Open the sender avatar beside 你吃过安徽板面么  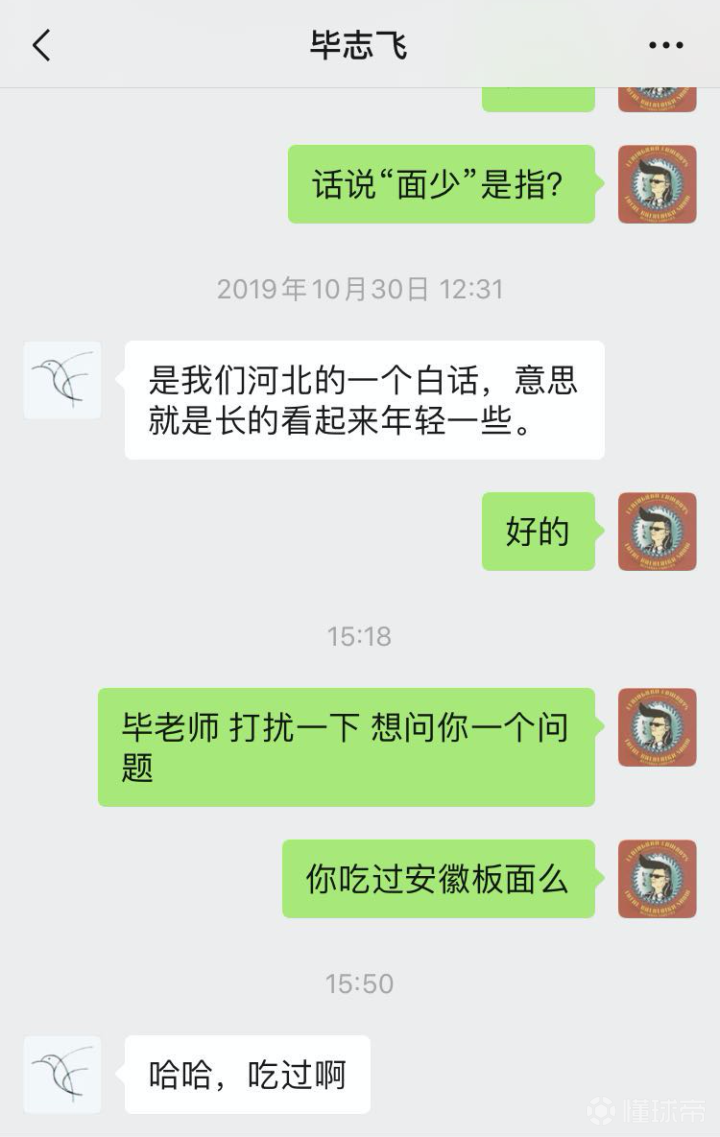coord(657,879)
